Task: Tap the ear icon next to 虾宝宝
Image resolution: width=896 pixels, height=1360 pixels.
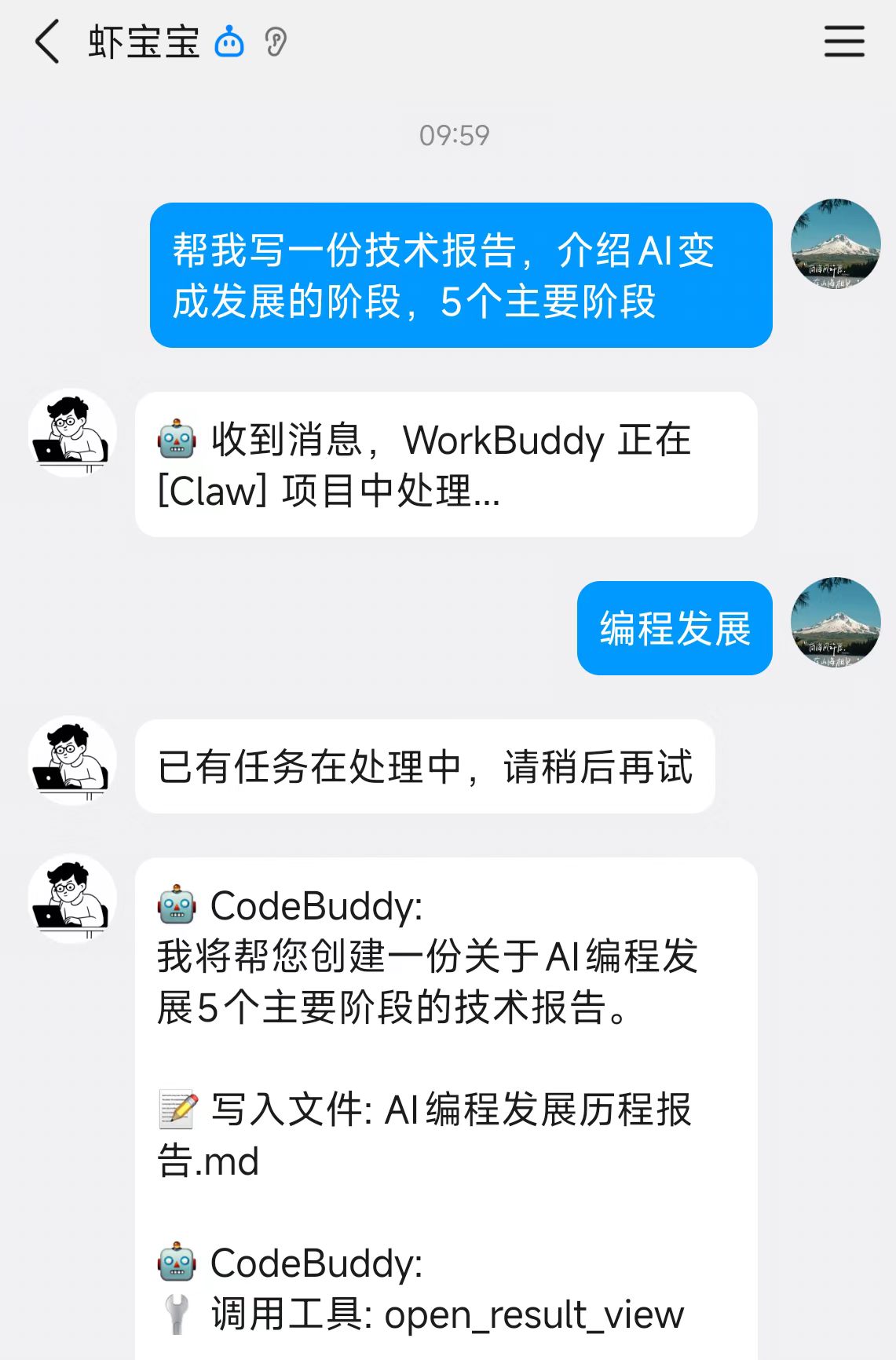Action: [276, 42]
